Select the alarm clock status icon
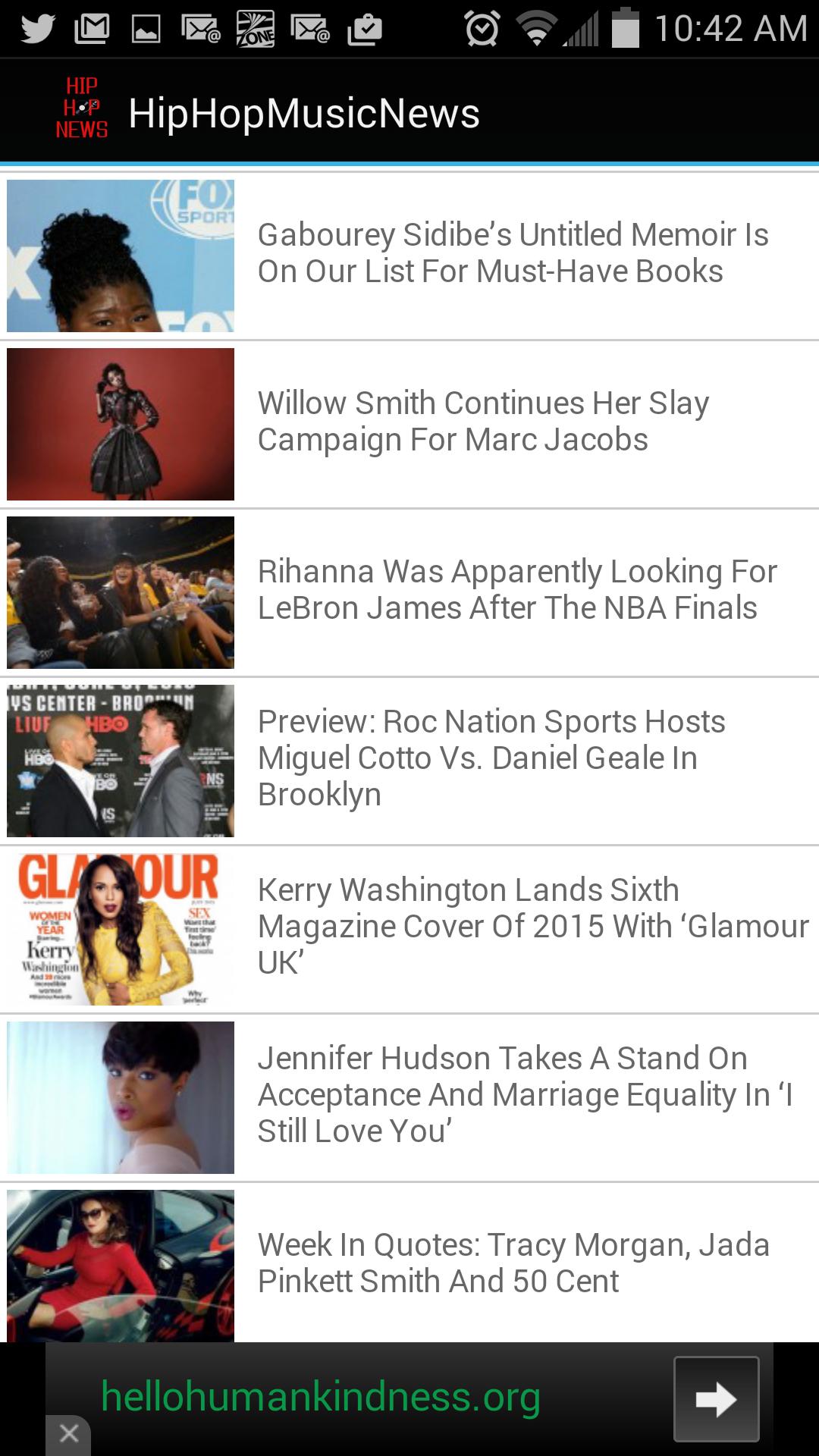Viewport: 819px width, 1456px height. click(x=481, y=25)
